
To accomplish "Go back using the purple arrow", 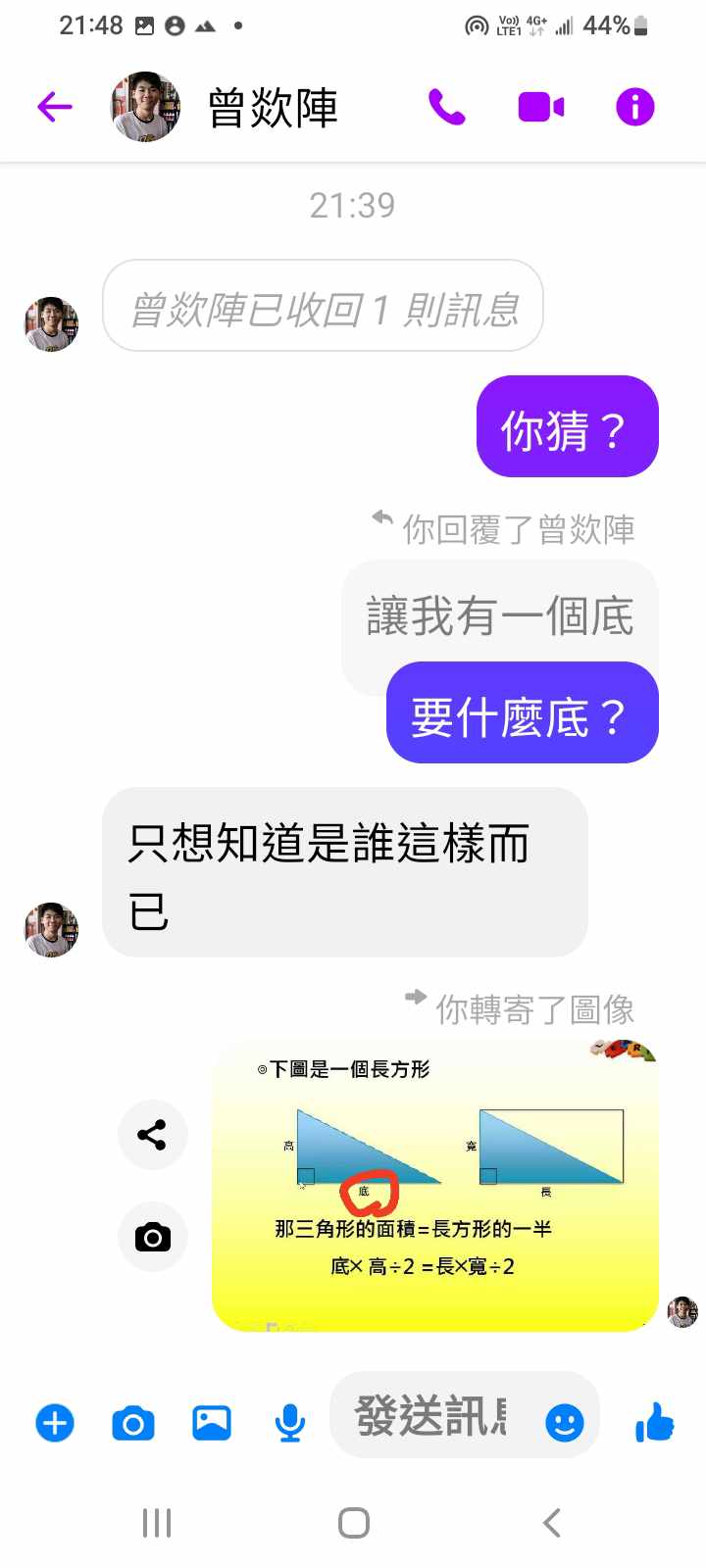I will (x=55, y=107).
